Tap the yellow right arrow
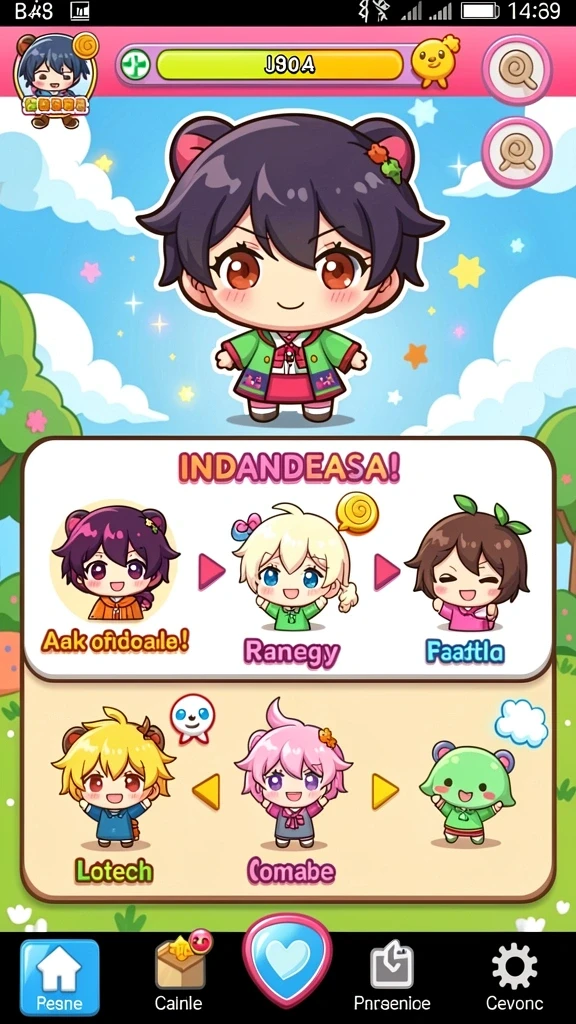 pos(385,791)
